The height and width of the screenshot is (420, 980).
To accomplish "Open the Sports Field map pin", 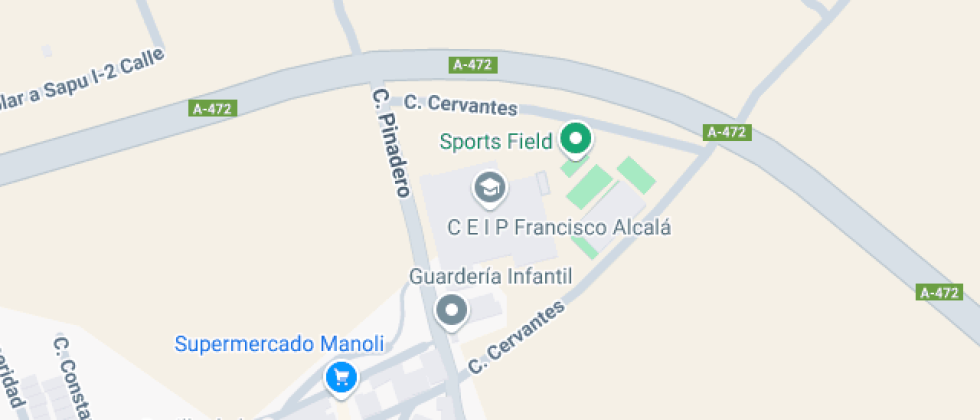I will coord(575,139).
